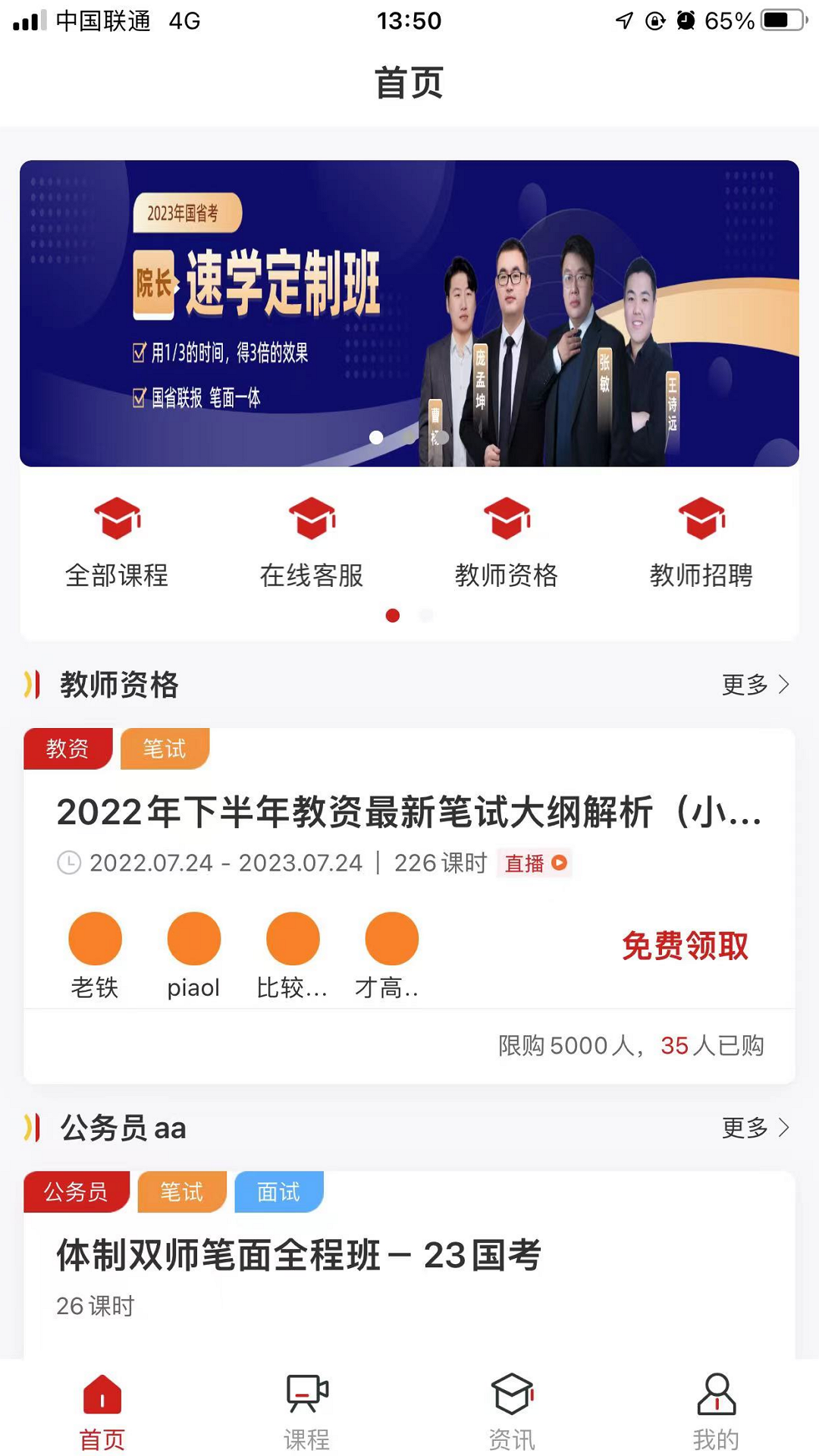
Task: Tap the 老铁 avatar thumbnail
Action: point(93,938)
